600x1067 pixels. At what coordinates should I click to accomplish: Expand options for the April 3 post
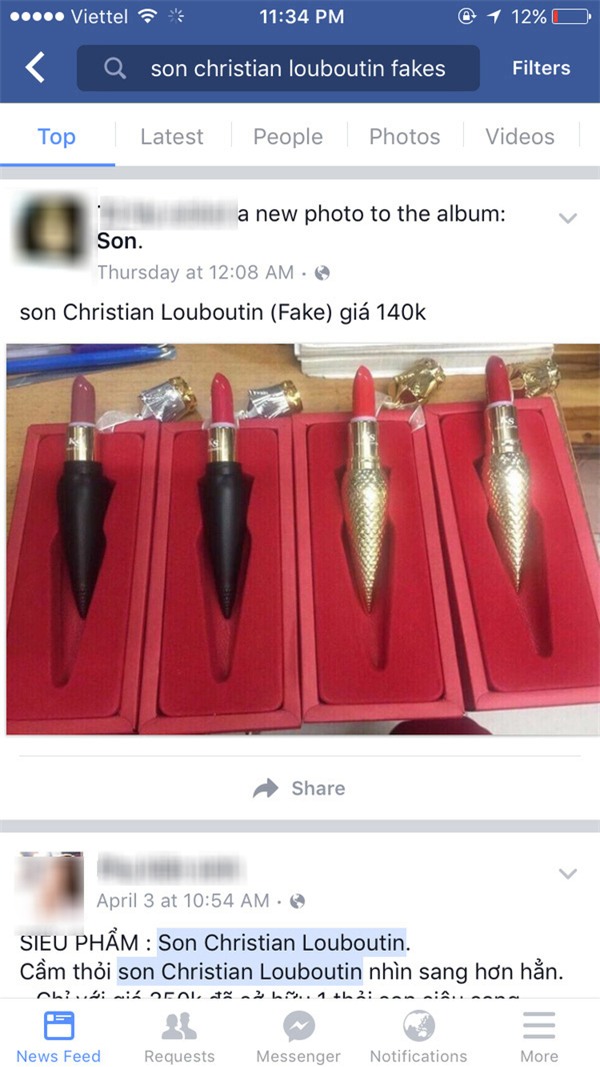coord(567,874)
